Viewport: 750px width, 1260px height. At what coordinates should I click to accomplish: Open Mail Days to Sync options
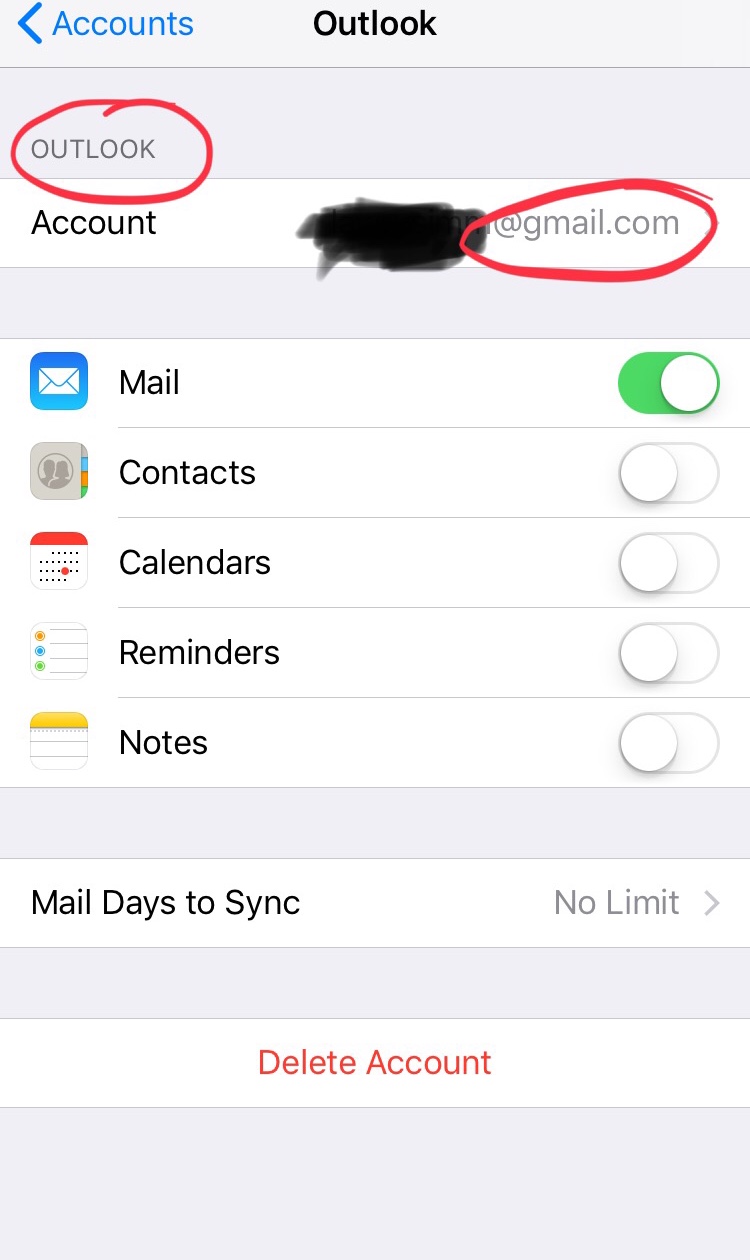coord(375,902)
